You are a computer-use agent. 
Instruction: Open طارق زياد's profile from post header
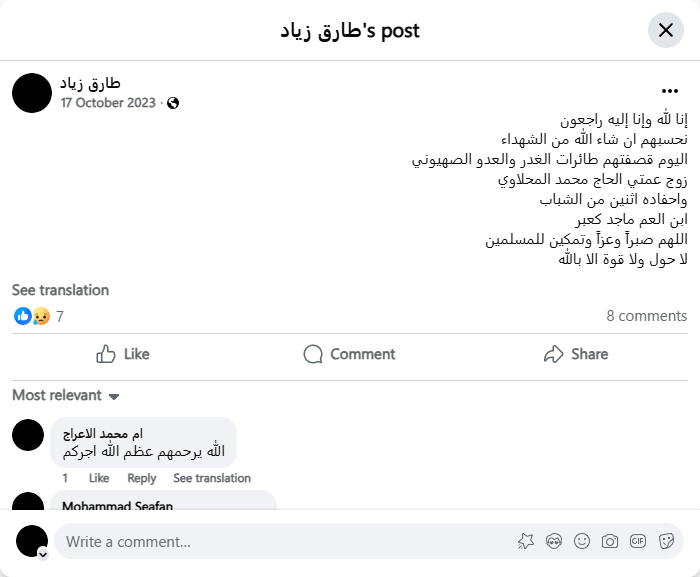90,83
